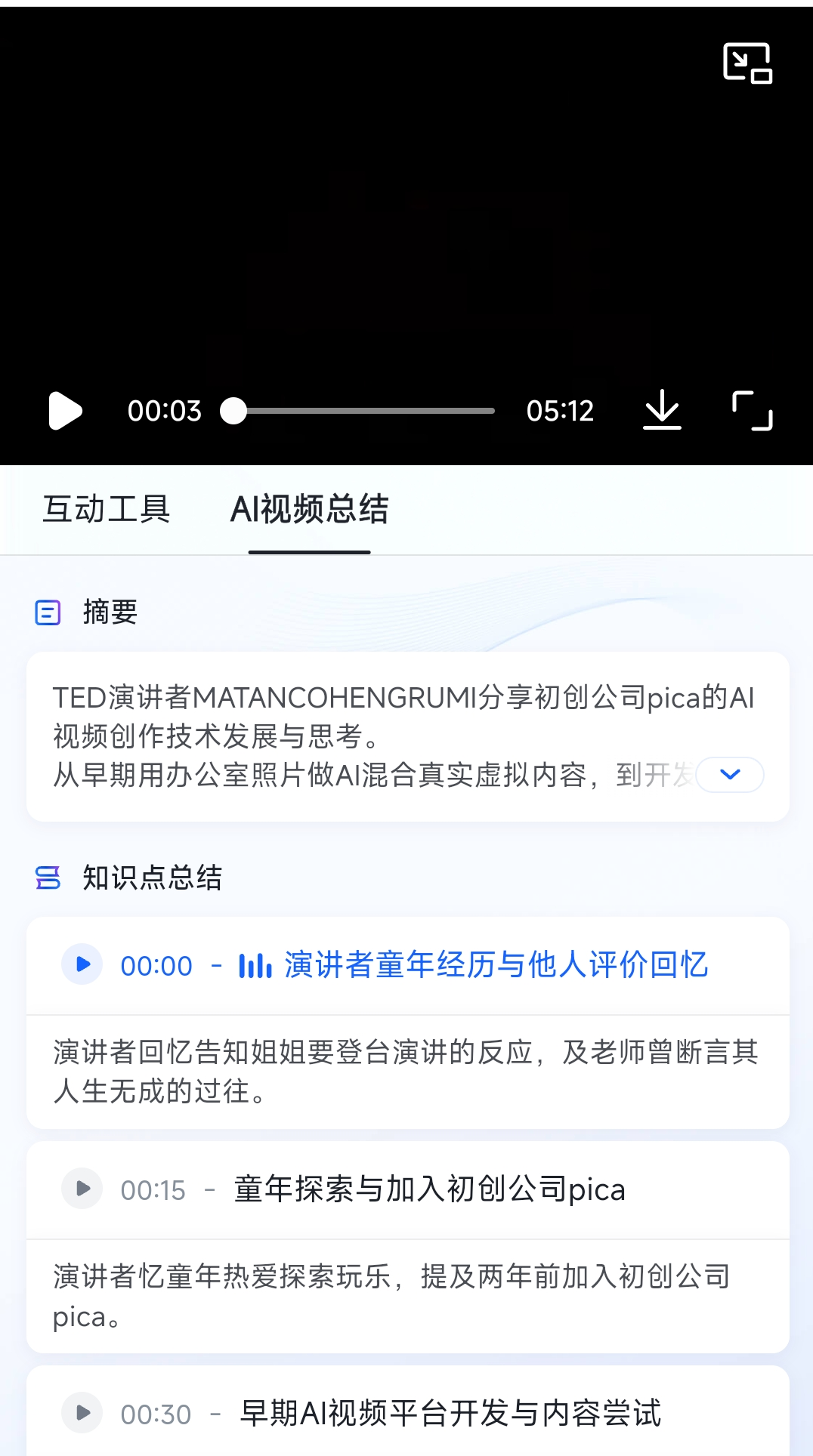Switch to the 互动工具 tab

tap(107, 509)
